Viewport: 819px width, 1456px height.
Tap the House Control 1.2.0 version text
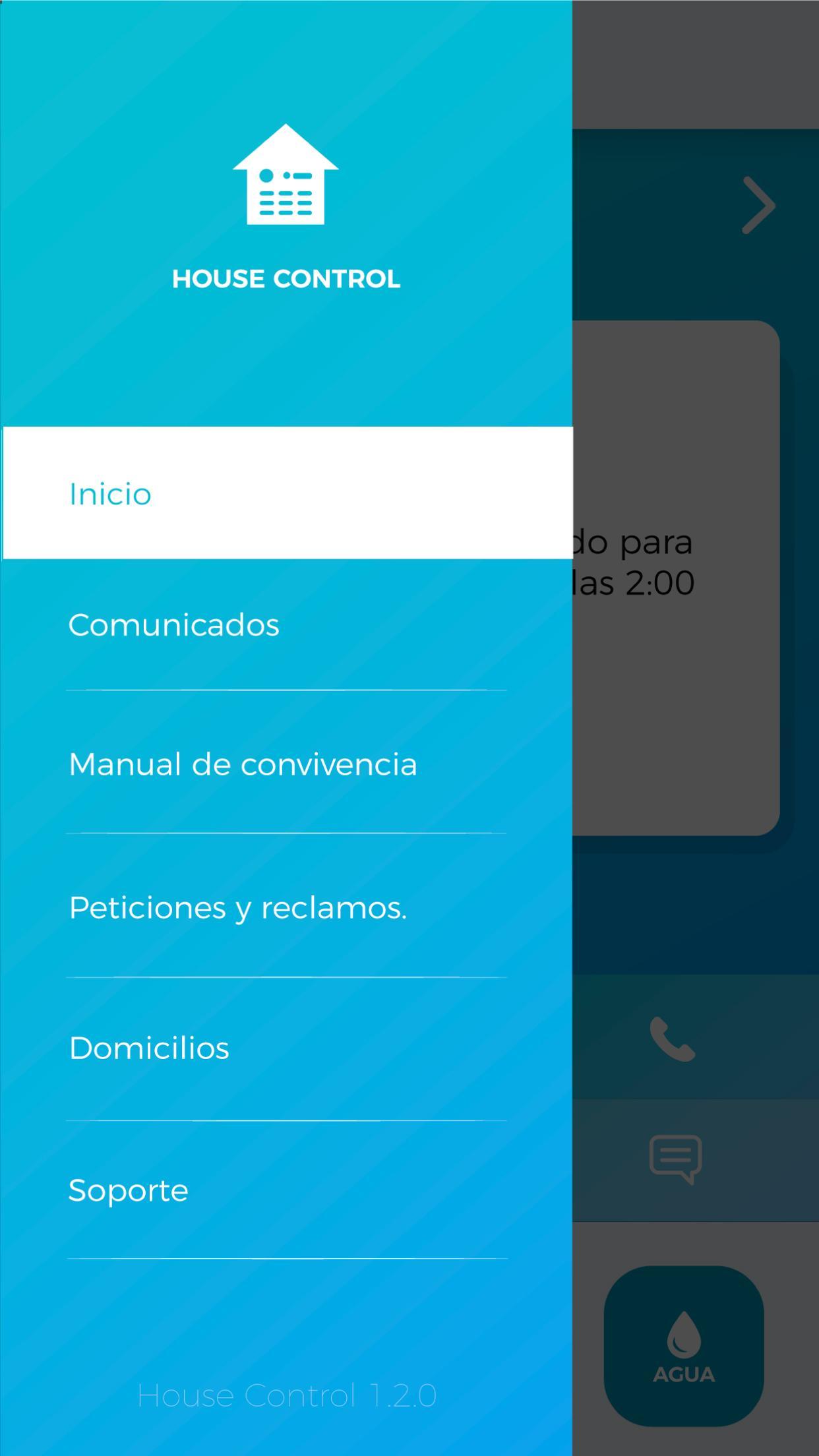(286, 1395)
